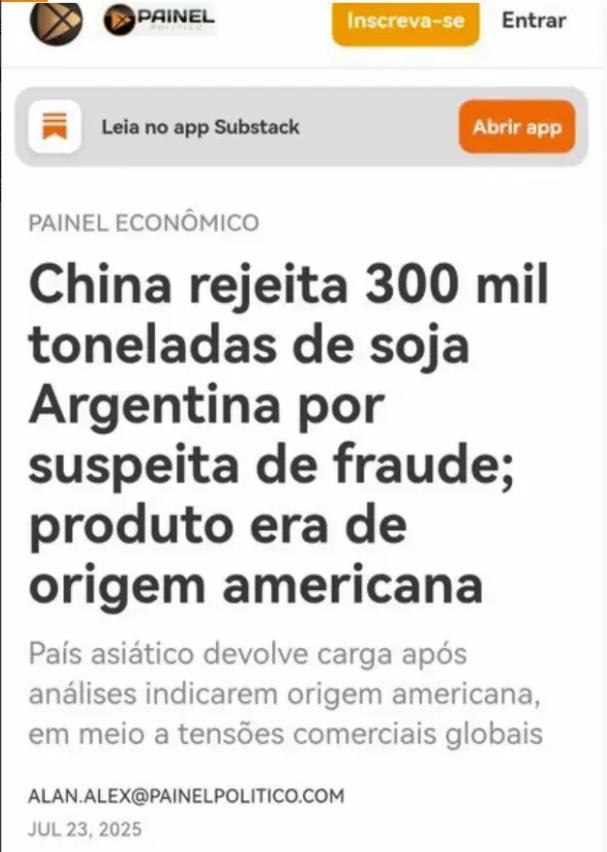Image resolution: width=607 pixels, height=852 pixels.
Task: Go to the Painel Político publication home
Action: click(160, 20)
